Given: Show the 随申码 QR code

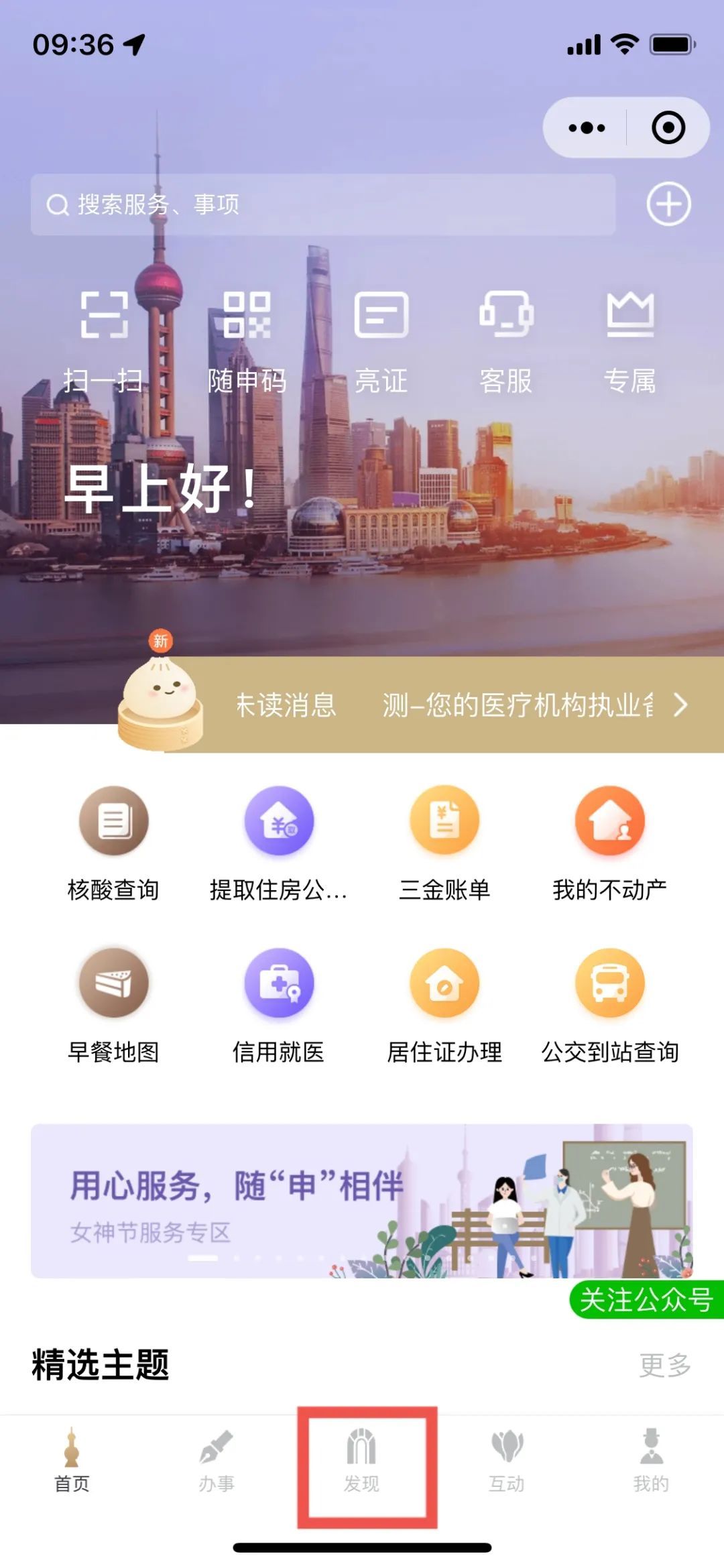Looking at the screenshot, I should tap(247, 339).
